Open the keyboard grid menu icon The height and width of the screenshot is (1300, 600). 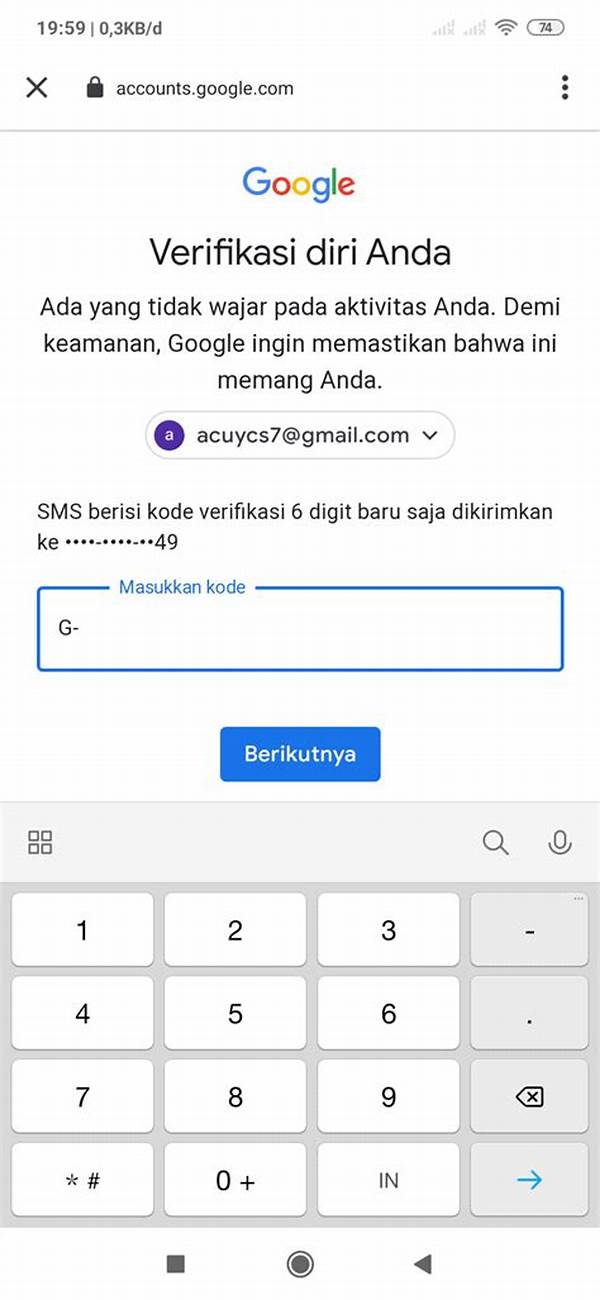(40, 842)
